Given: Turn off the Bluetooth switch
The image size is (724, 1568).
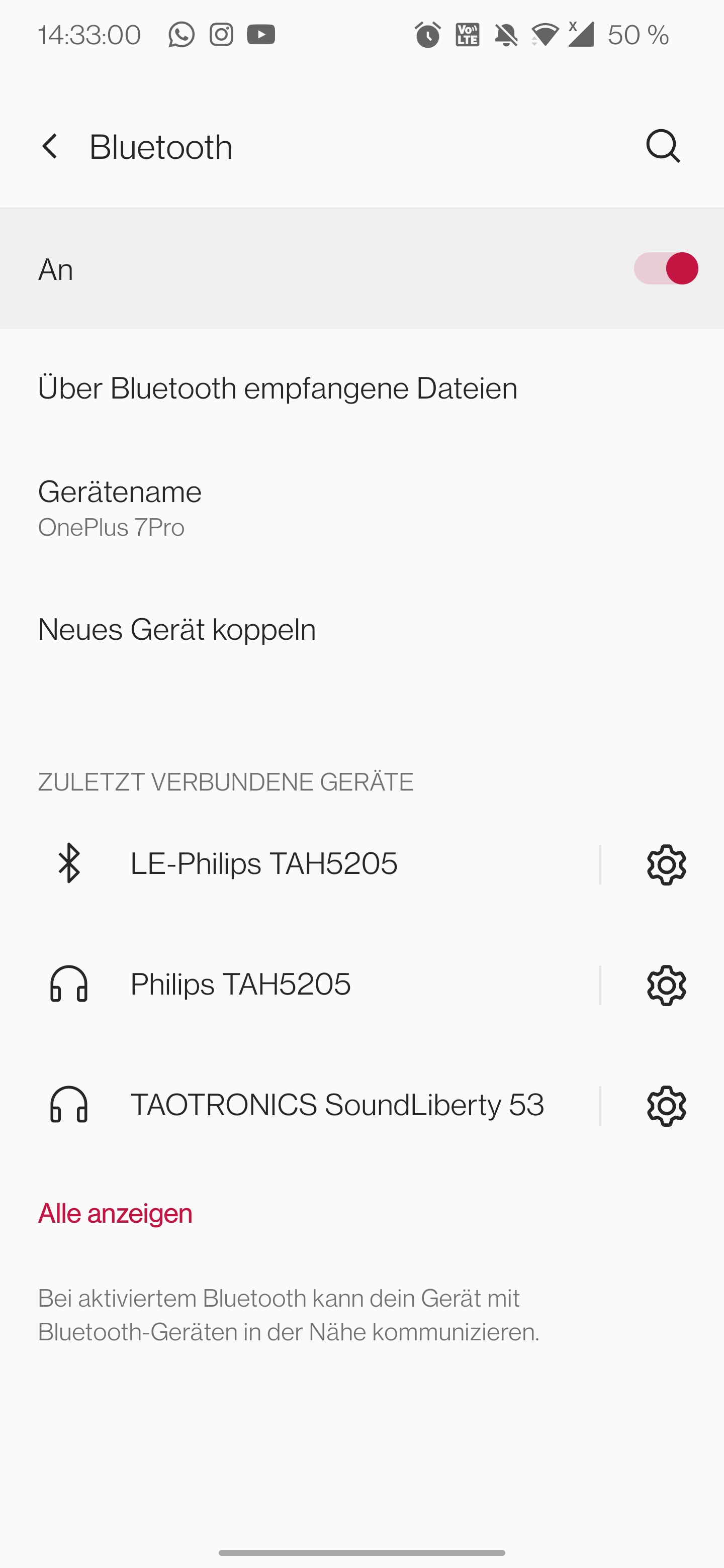Looking at the screenshot, I should coord(665,268).
